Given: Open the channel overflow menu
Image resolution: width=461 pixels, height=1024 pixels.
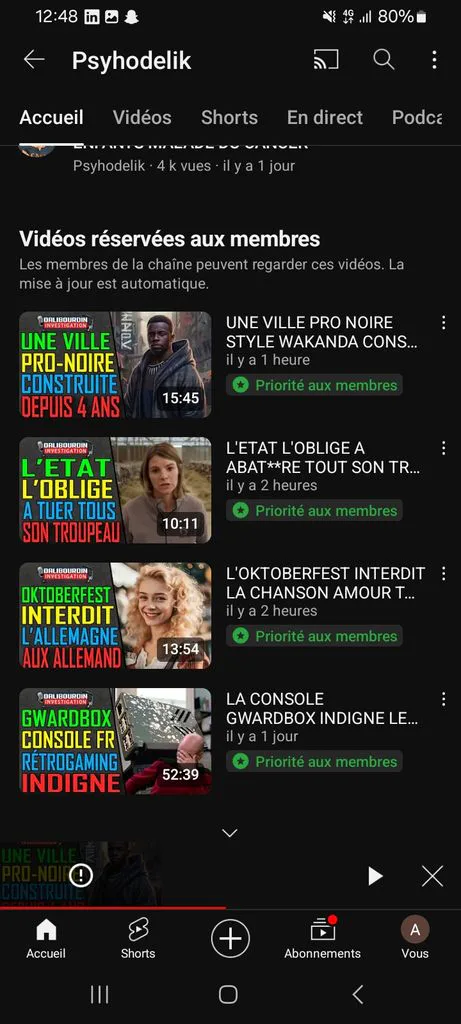Looking at the screenshot, I should pyautogui.click(x=434, y=60).
